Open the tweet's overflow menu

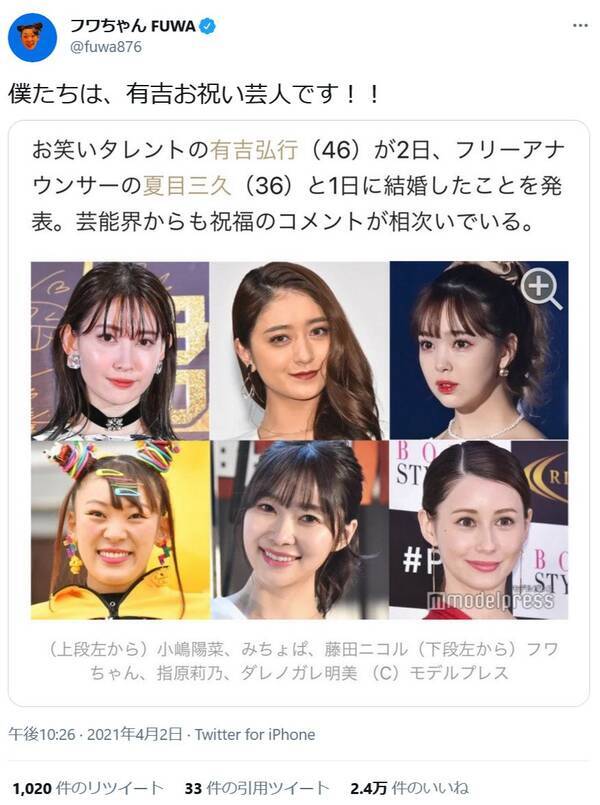[580, 24]
